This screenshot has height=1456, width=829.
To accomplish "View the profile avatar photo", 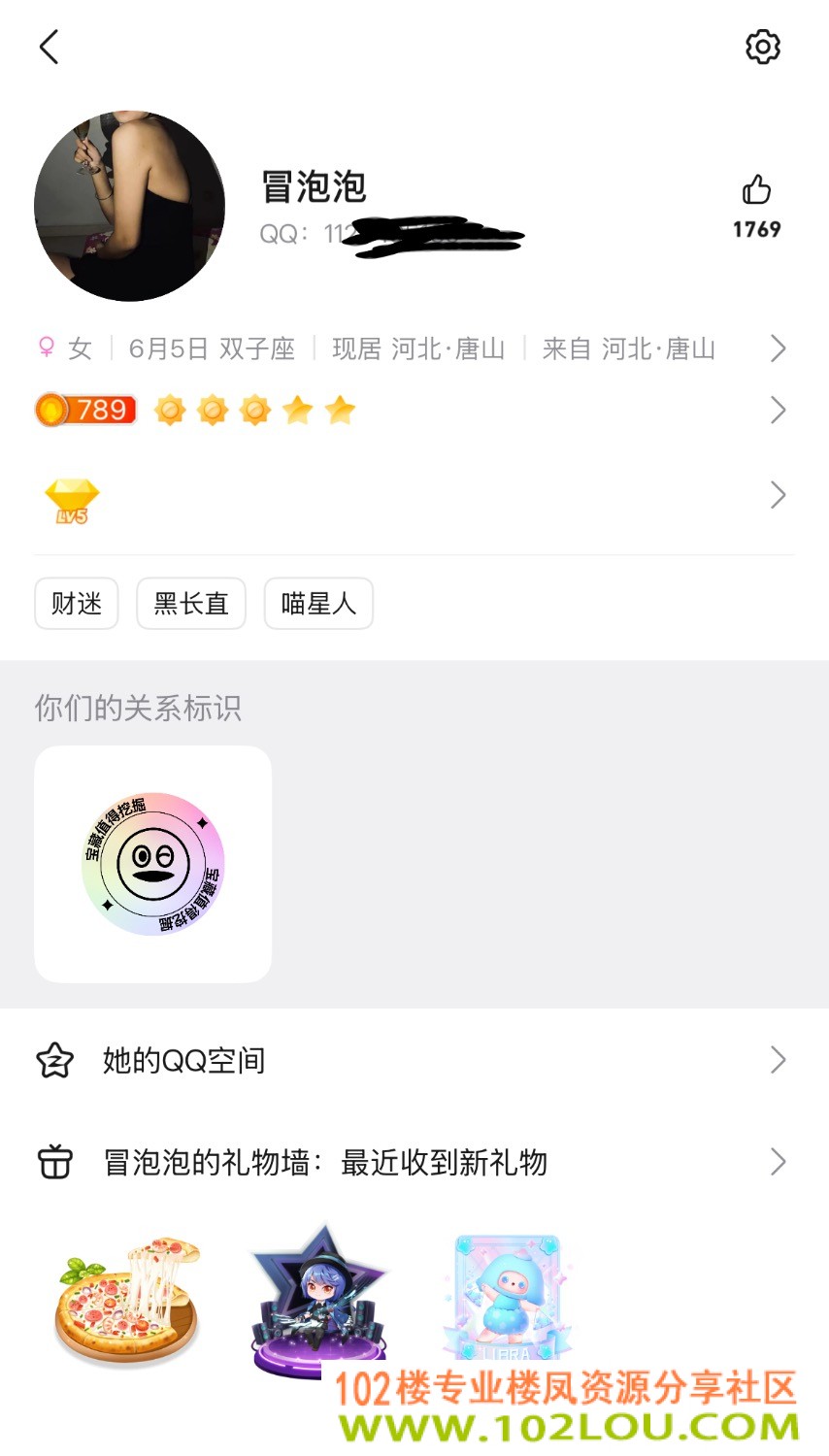I will pyautogui.click(x=129, y=206).
